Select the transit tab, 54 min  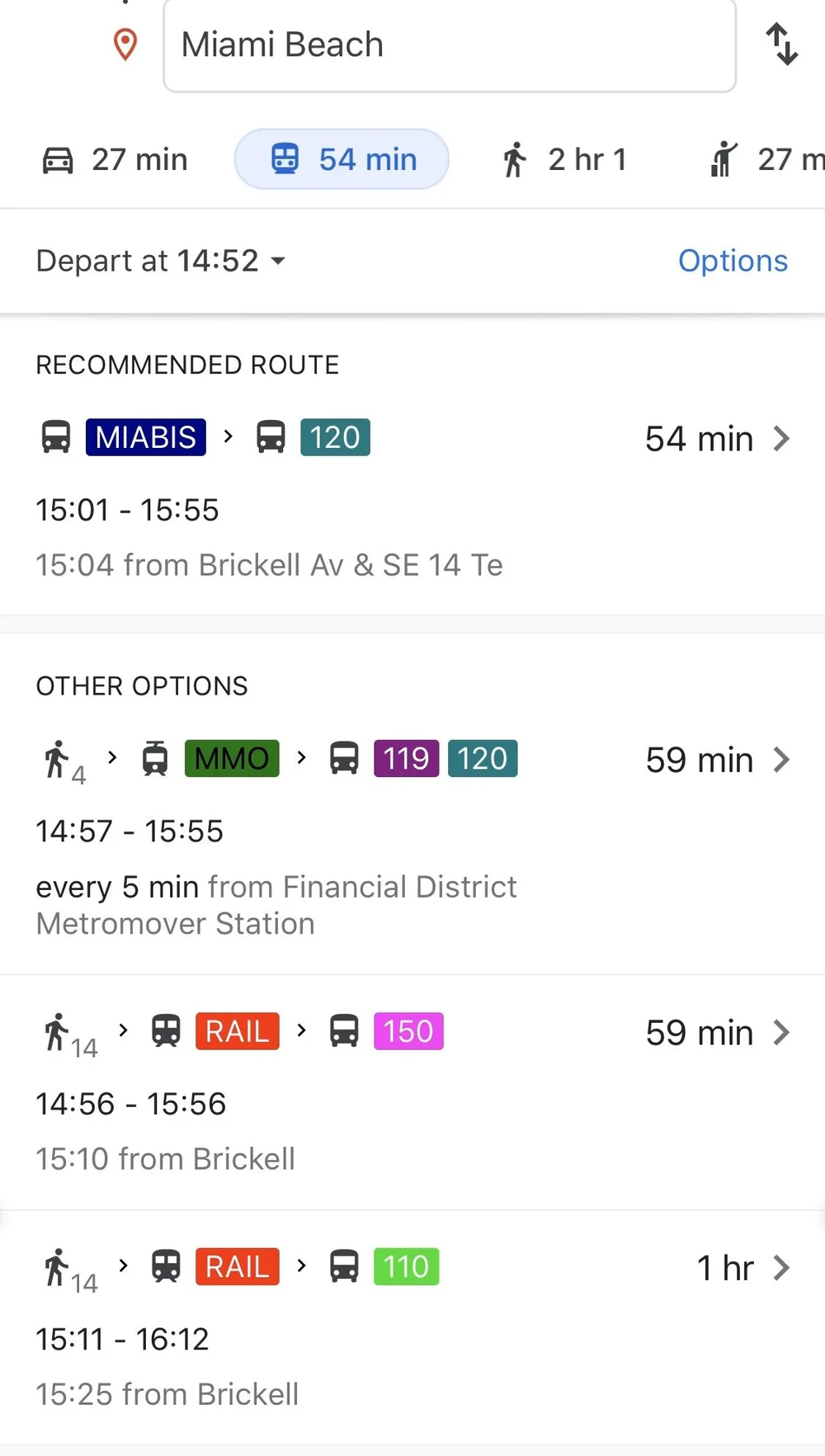[x=342, y=159]
